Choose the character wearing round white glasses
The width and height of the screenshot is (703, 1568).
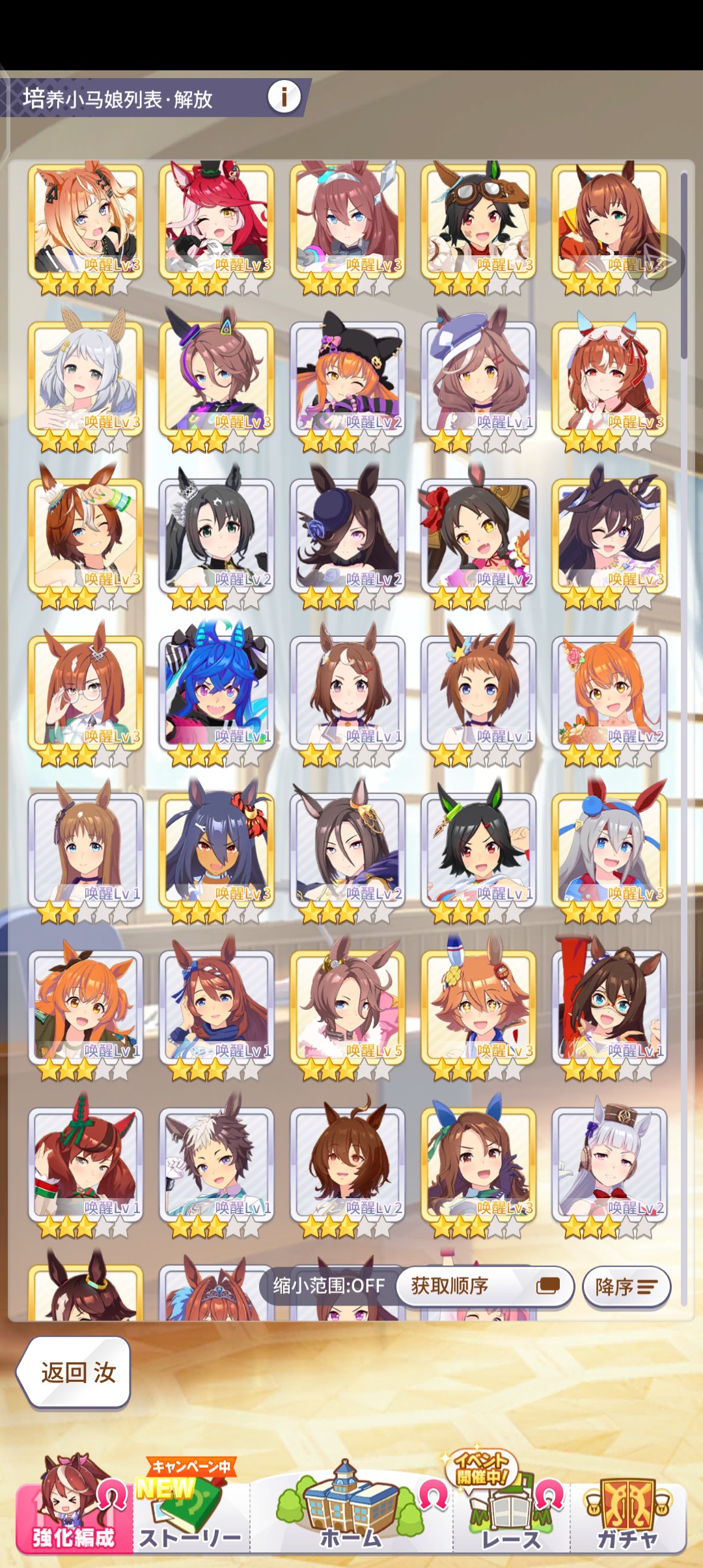(x=85, y=692)
